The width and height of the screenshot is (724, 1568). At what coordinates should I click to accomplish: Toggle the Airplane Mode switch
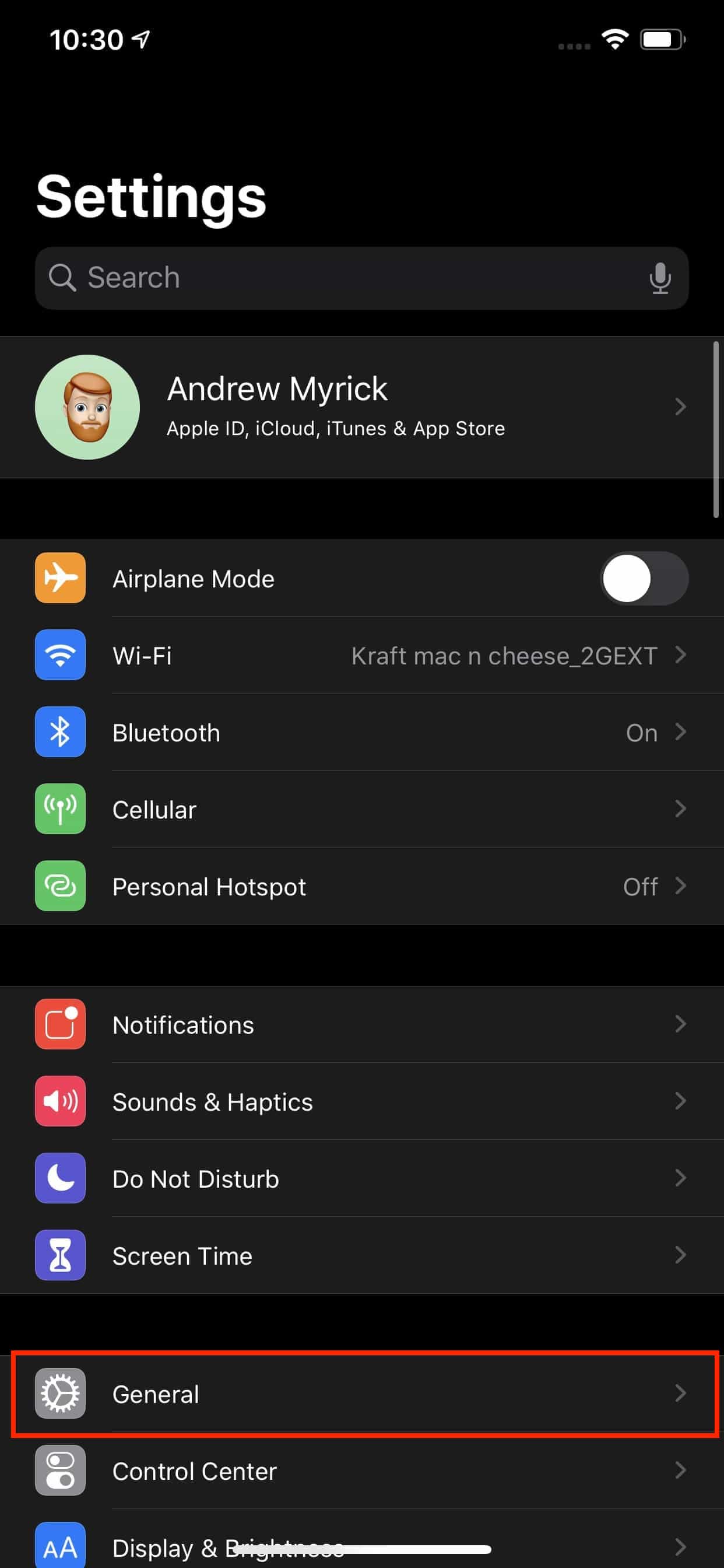click(644, 578)
